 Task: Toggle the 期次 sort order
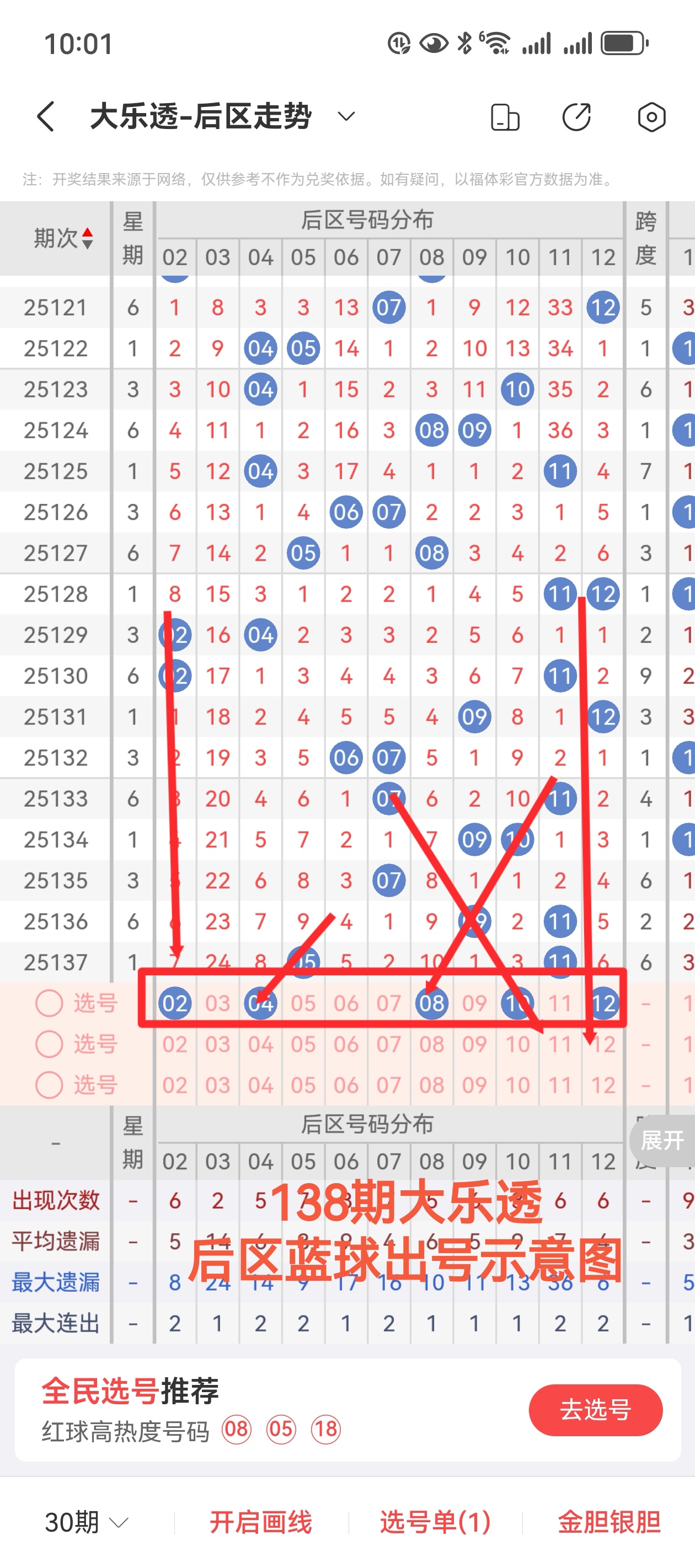pos(63,238)
